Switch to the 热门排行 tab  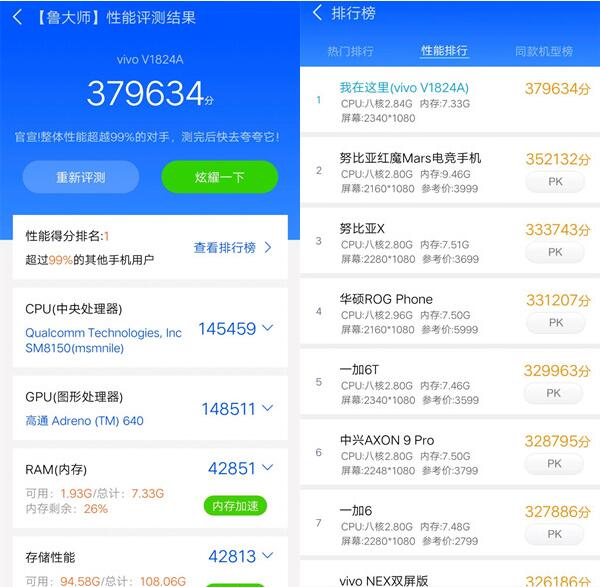tap(350, 51)
